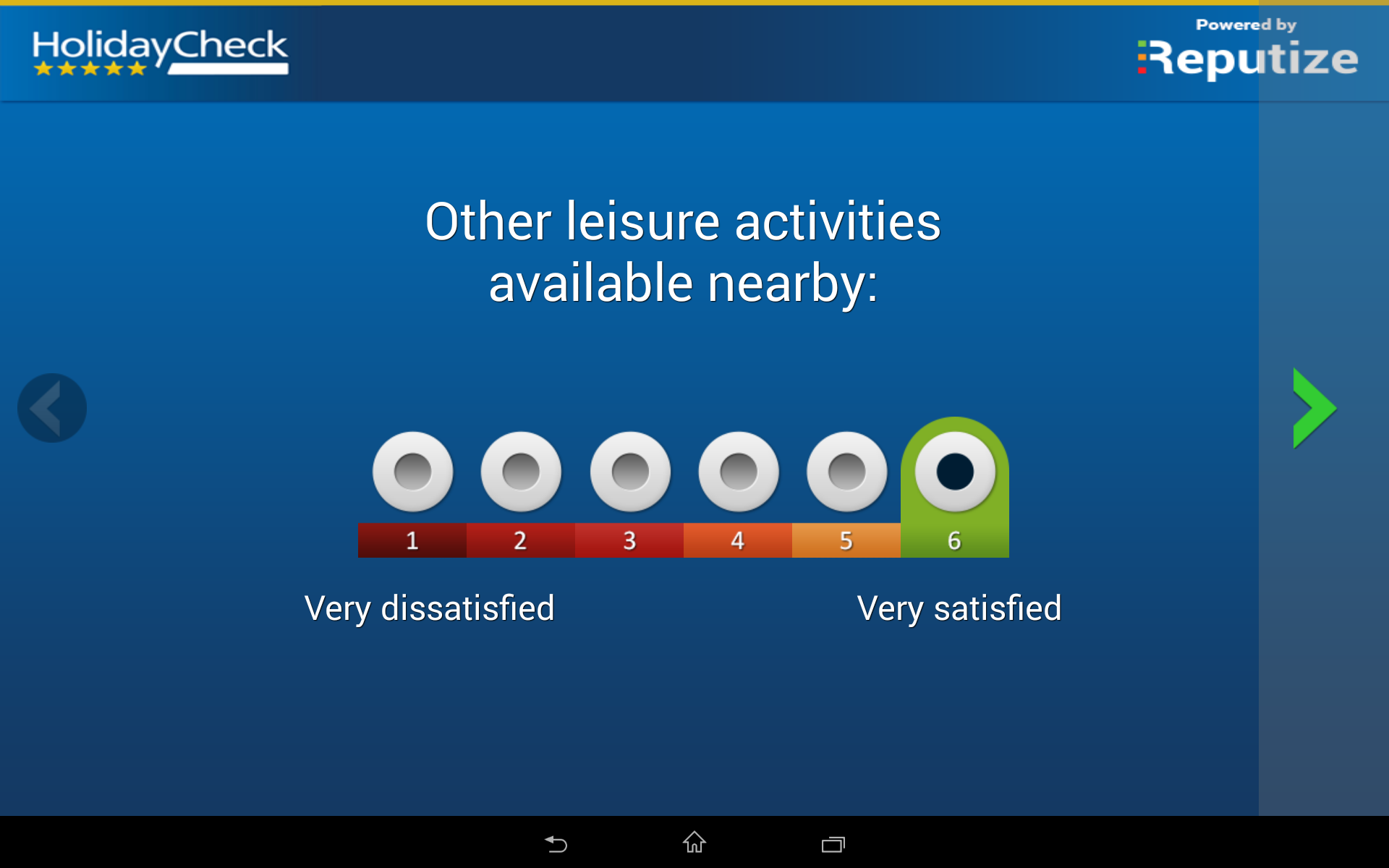
Task: Set satisfaction rating to 4
Action: click(x=738, y=472)
